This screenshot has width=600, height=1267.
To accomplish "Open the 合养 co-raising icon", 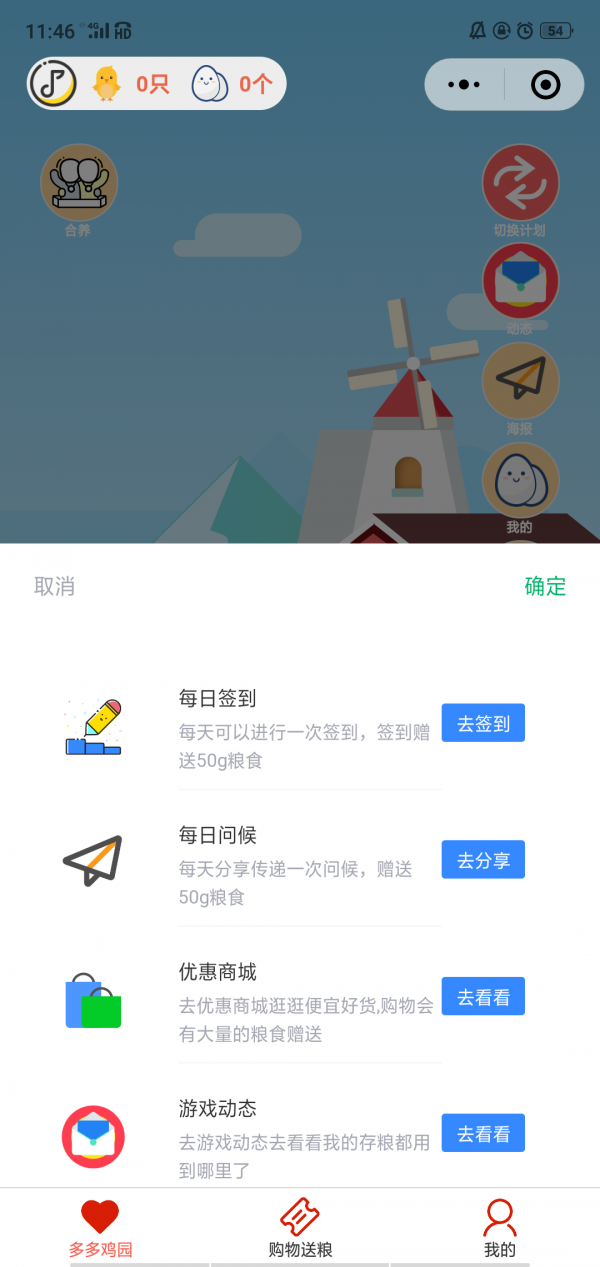I will click(x=78, y=183).
